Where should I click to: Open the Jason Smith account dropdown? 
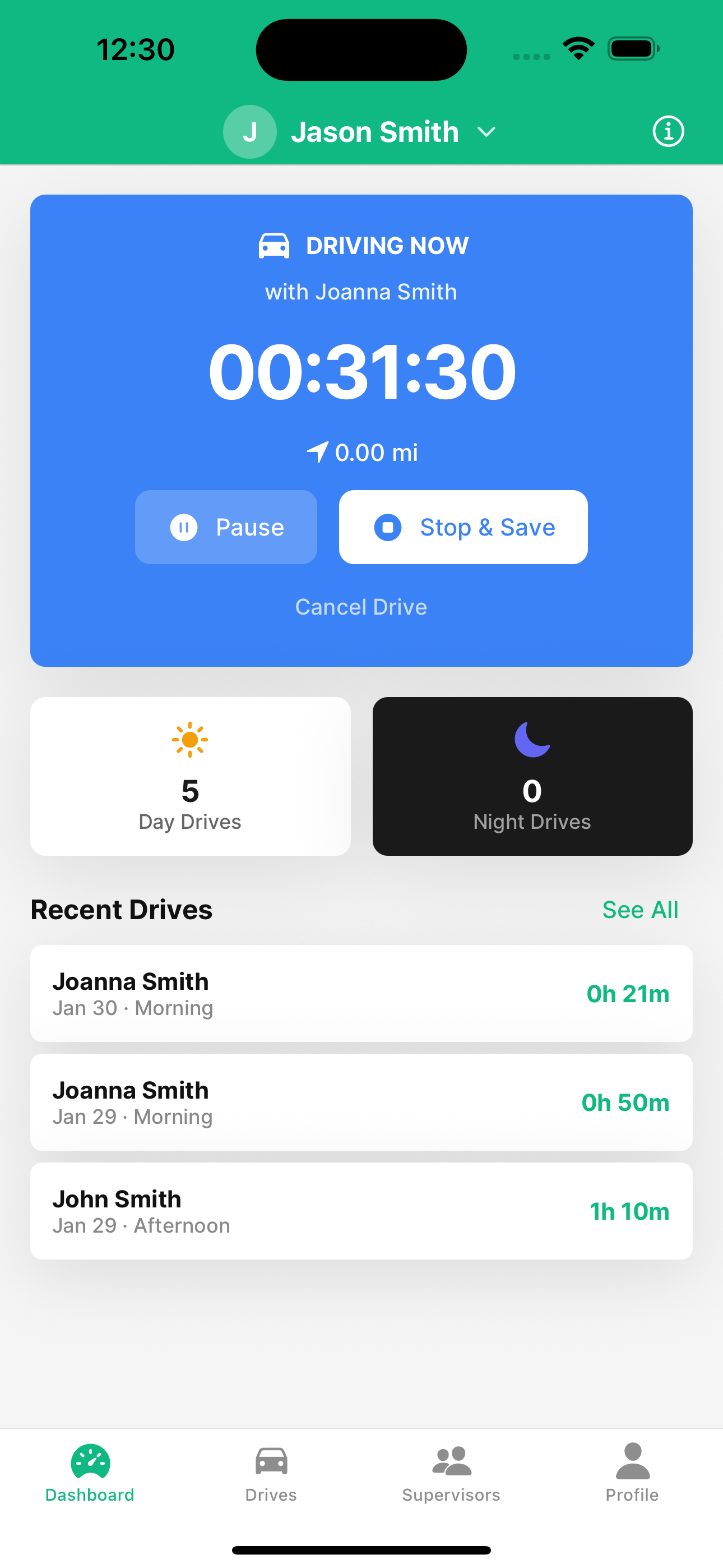pyautogui.click(x=486, y=131)
